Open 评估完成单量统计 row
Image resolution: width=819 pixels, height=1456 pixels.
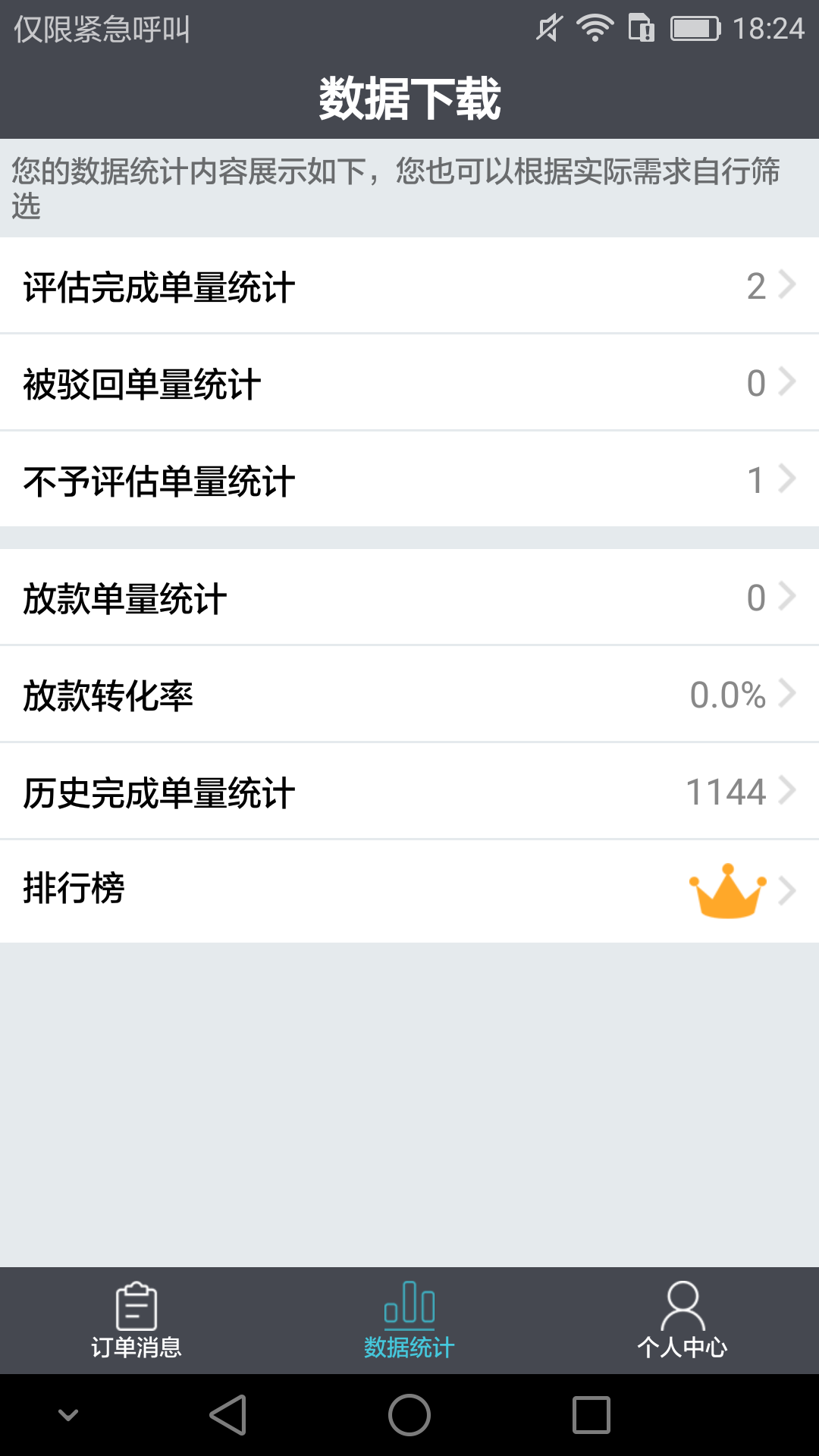(x=409, y=287)
